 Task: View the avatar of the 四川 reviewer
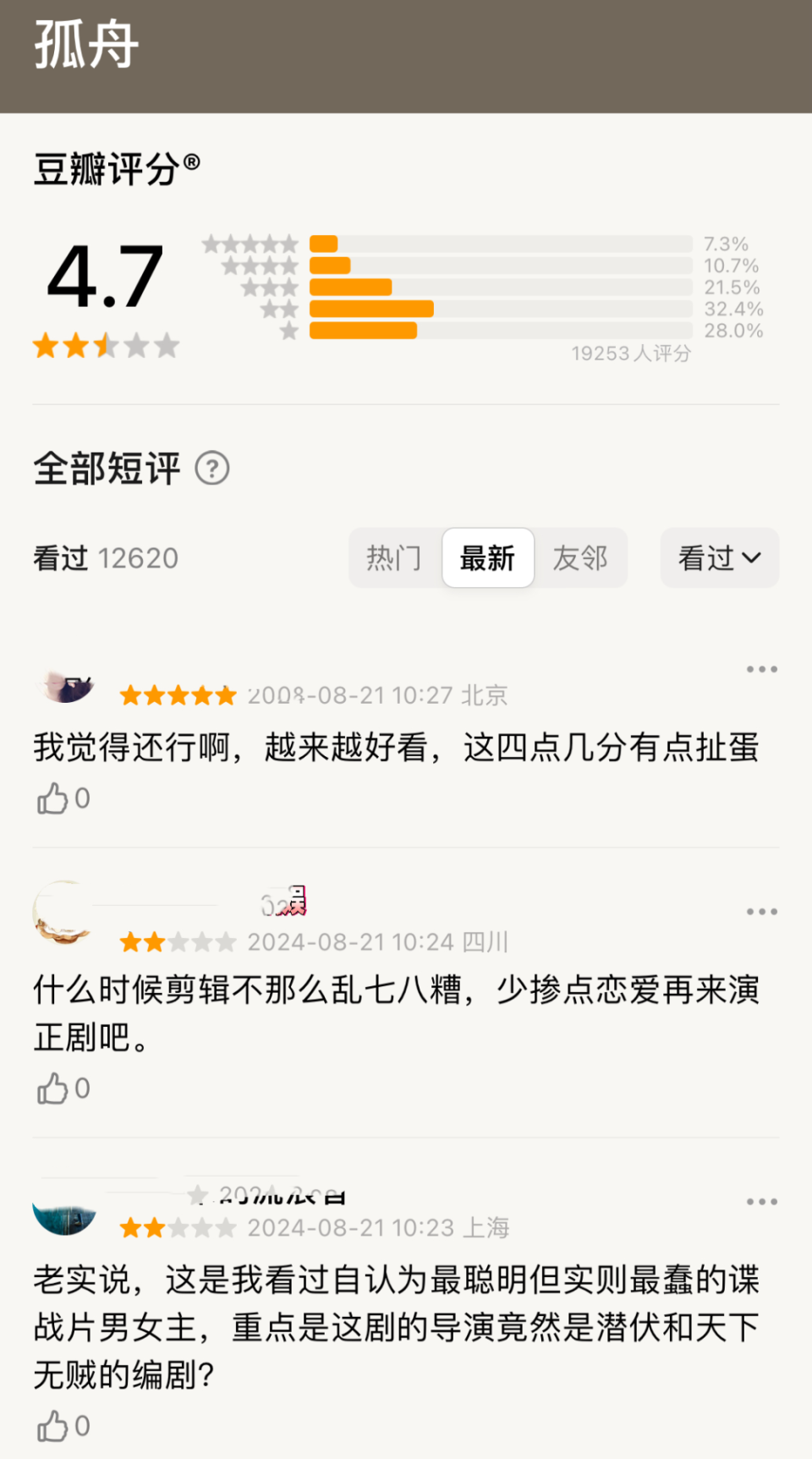pos(63,913)
